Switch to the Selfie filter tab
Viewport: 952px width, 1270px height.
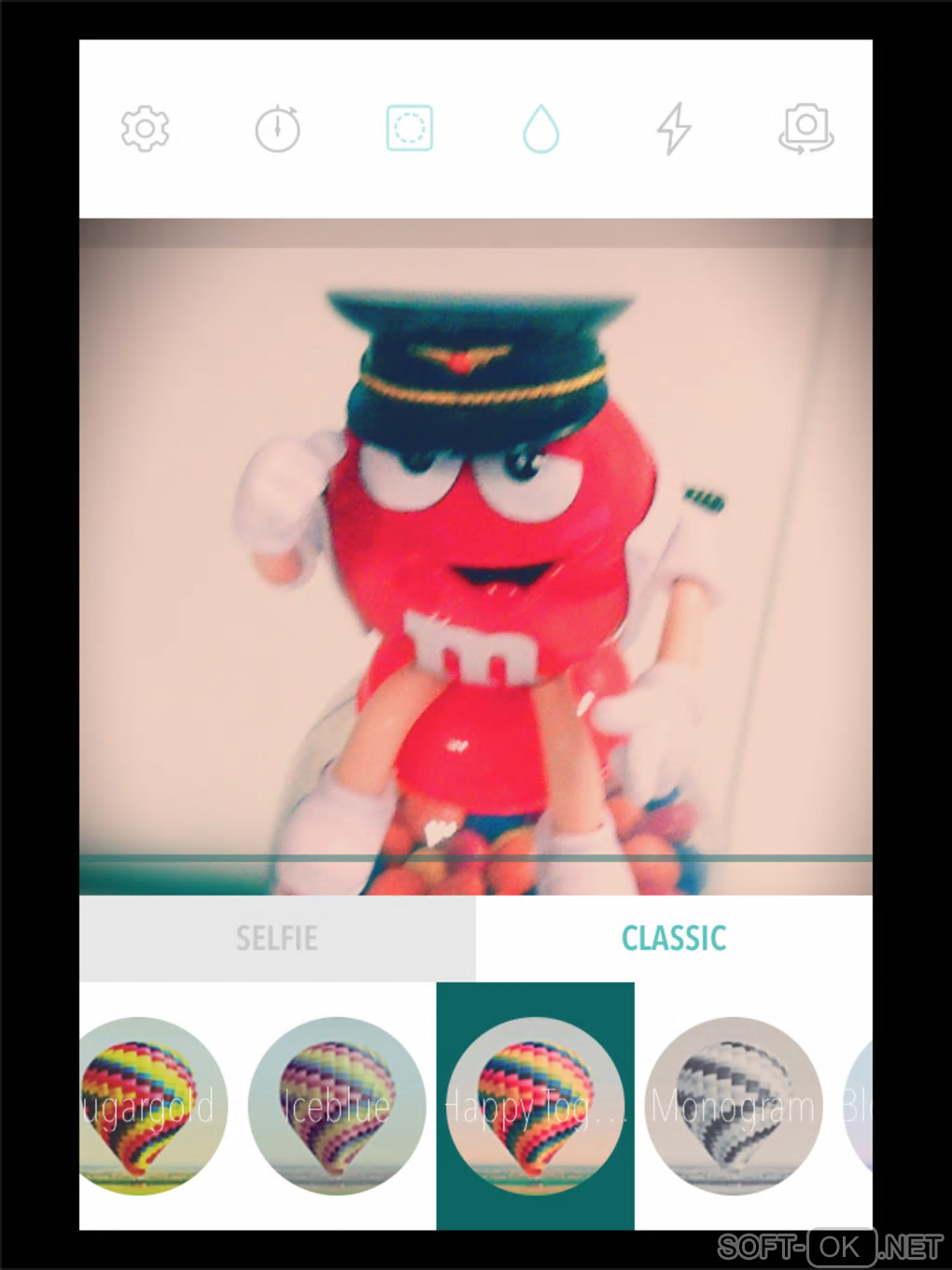pos(277,938)
